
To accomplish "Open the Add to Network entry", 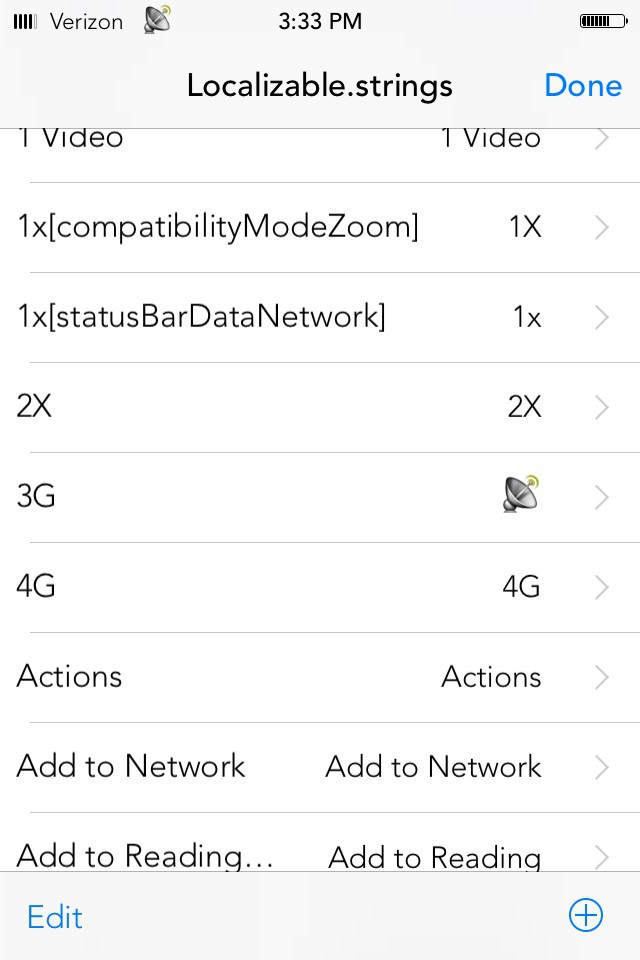I will click(320, 767).
